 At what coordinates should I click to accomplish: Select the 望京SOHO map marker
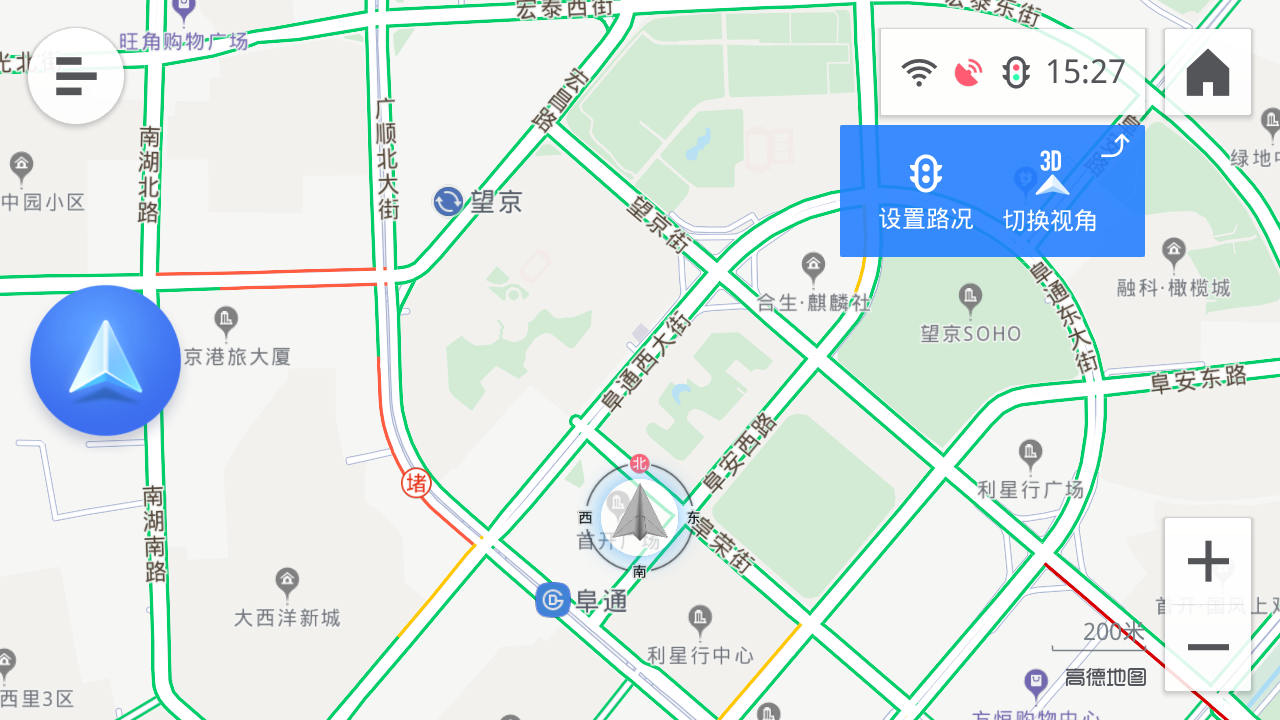click(970, 297)
